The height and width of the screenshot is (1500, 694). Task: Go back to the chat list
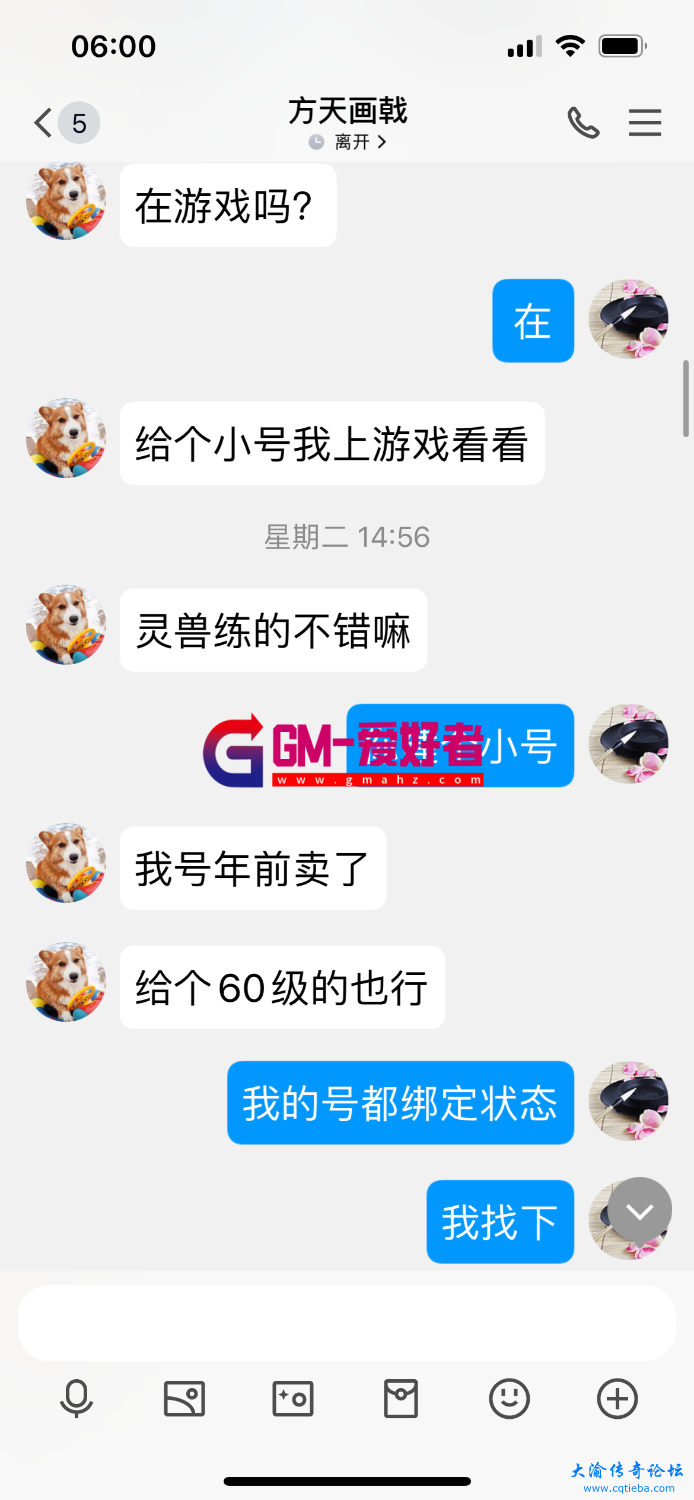[x=44, y=123]
